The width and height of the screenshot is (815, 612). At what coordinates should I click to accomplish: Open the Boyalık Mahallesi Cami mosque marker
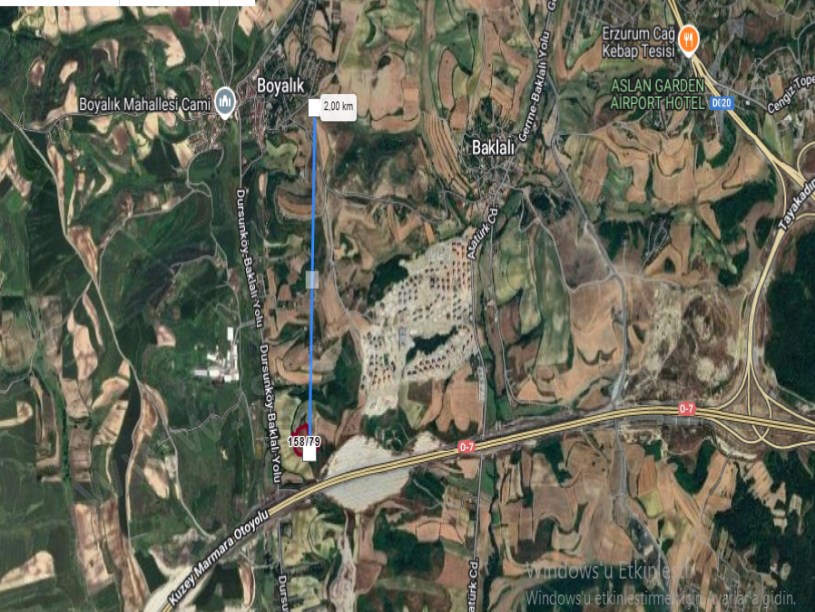click(x=225, y=102)
